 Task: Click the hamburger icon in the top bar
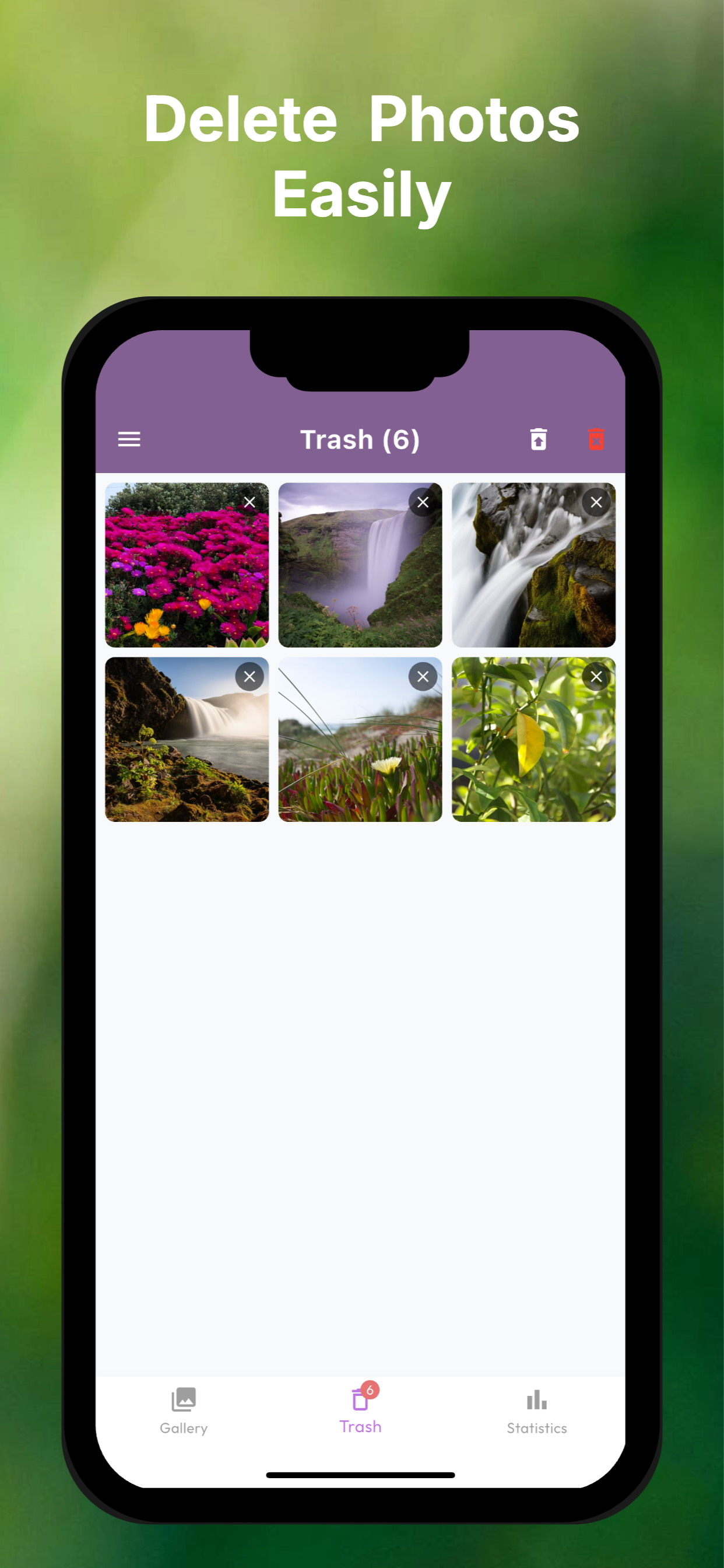128,439
